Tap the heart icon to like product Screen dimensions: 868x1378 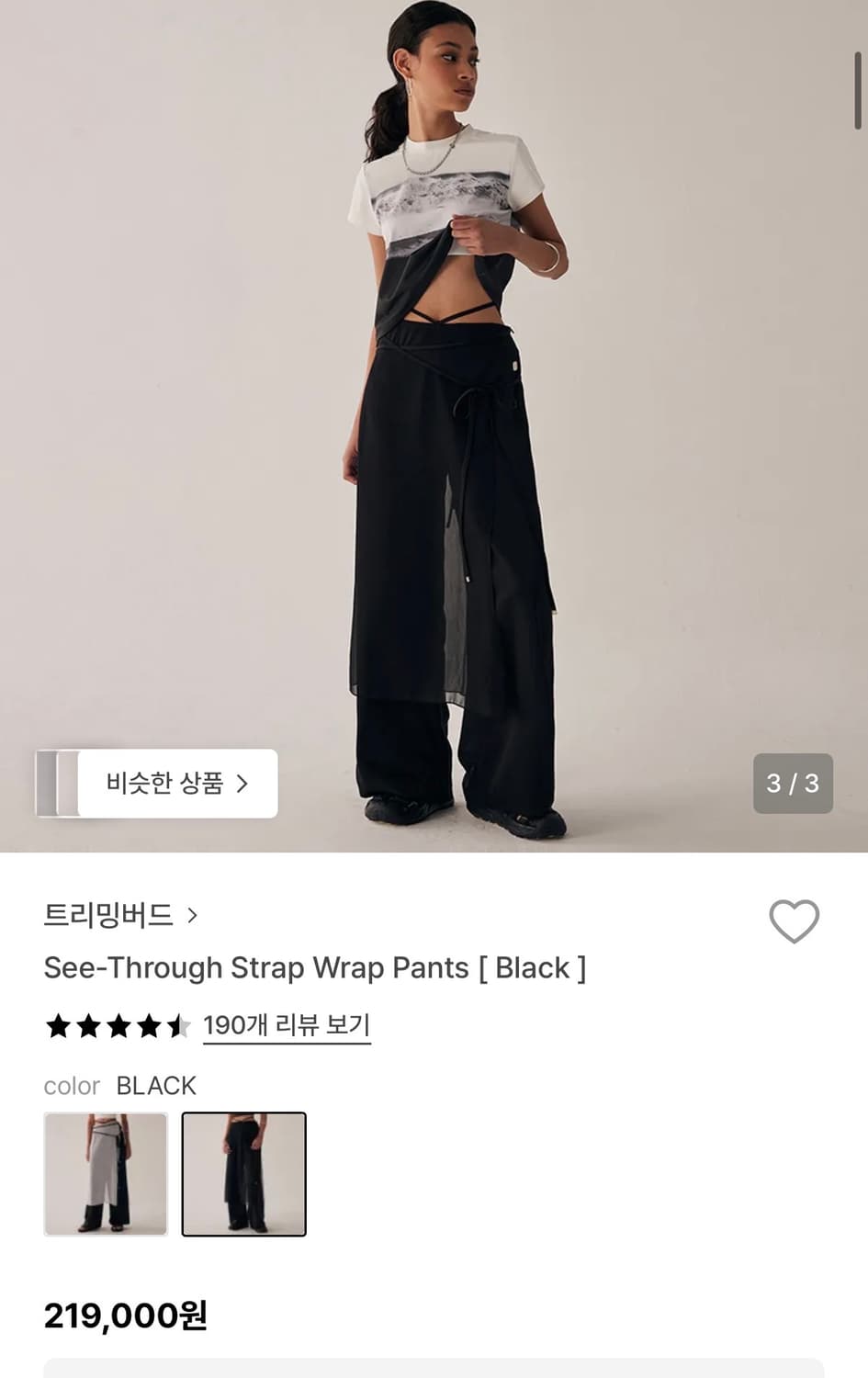click(x=794, y=921)
